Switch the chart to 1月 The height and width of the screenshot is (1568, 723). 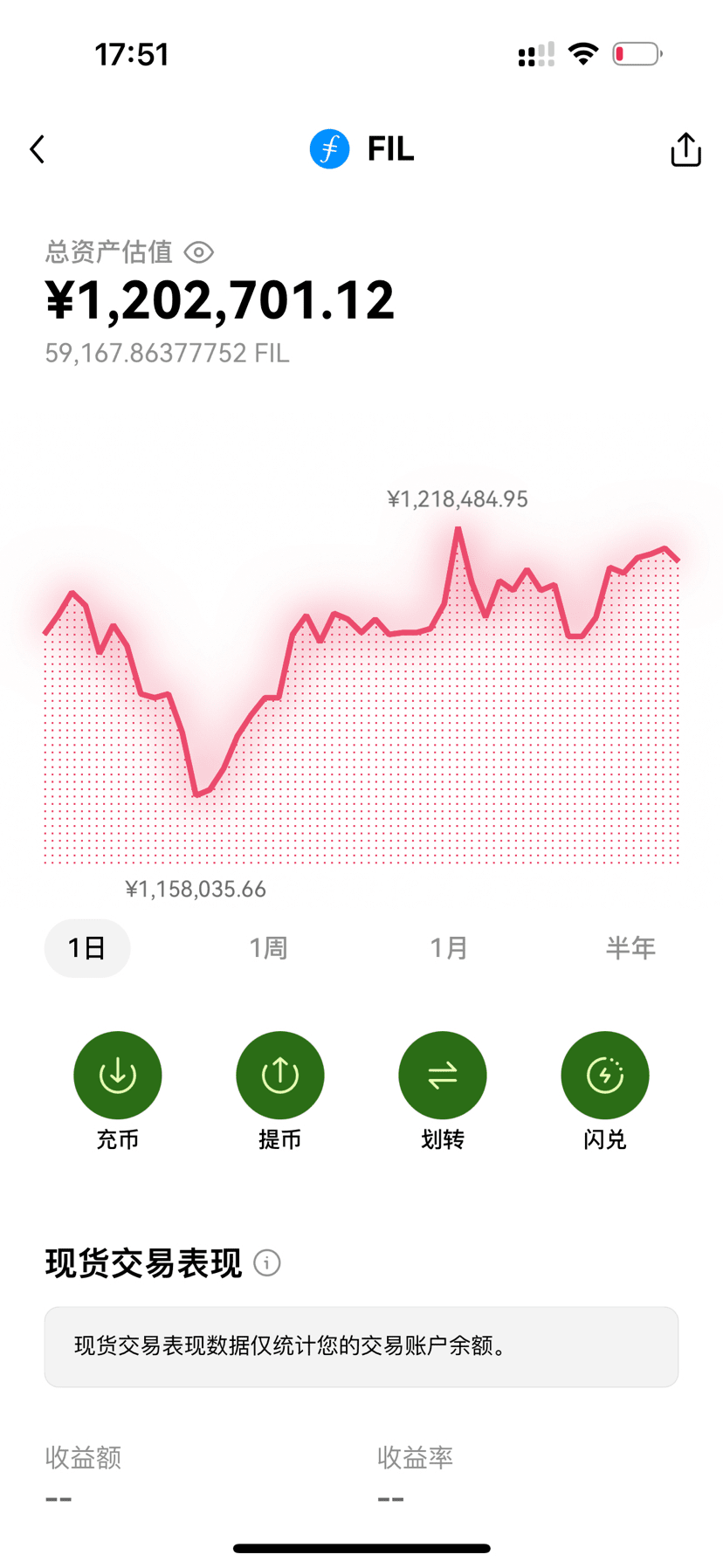[x=449, y=948]
